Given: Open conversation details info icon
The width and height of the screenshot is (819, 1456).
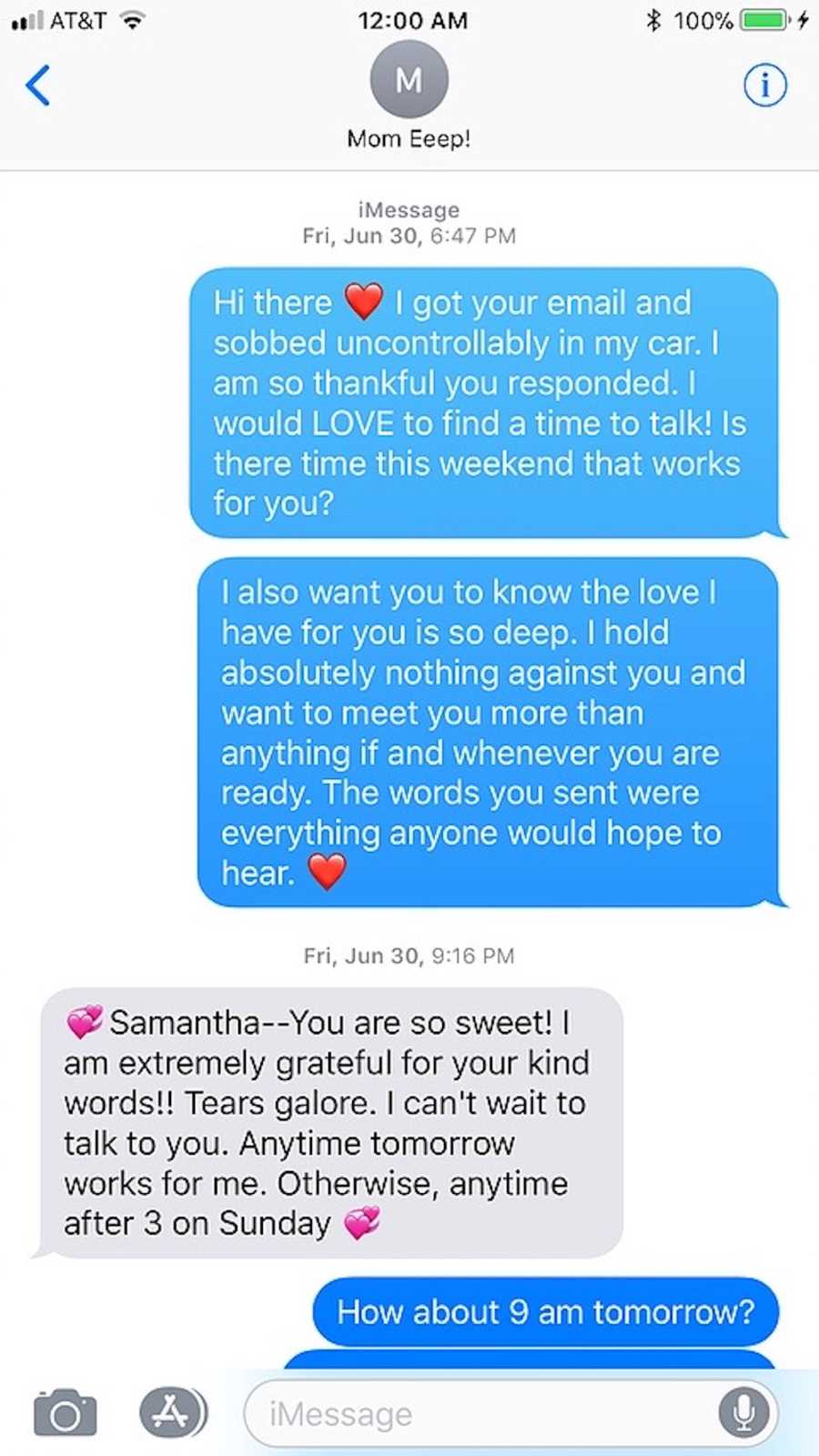Looking at the screenshot, I should 764,86.
